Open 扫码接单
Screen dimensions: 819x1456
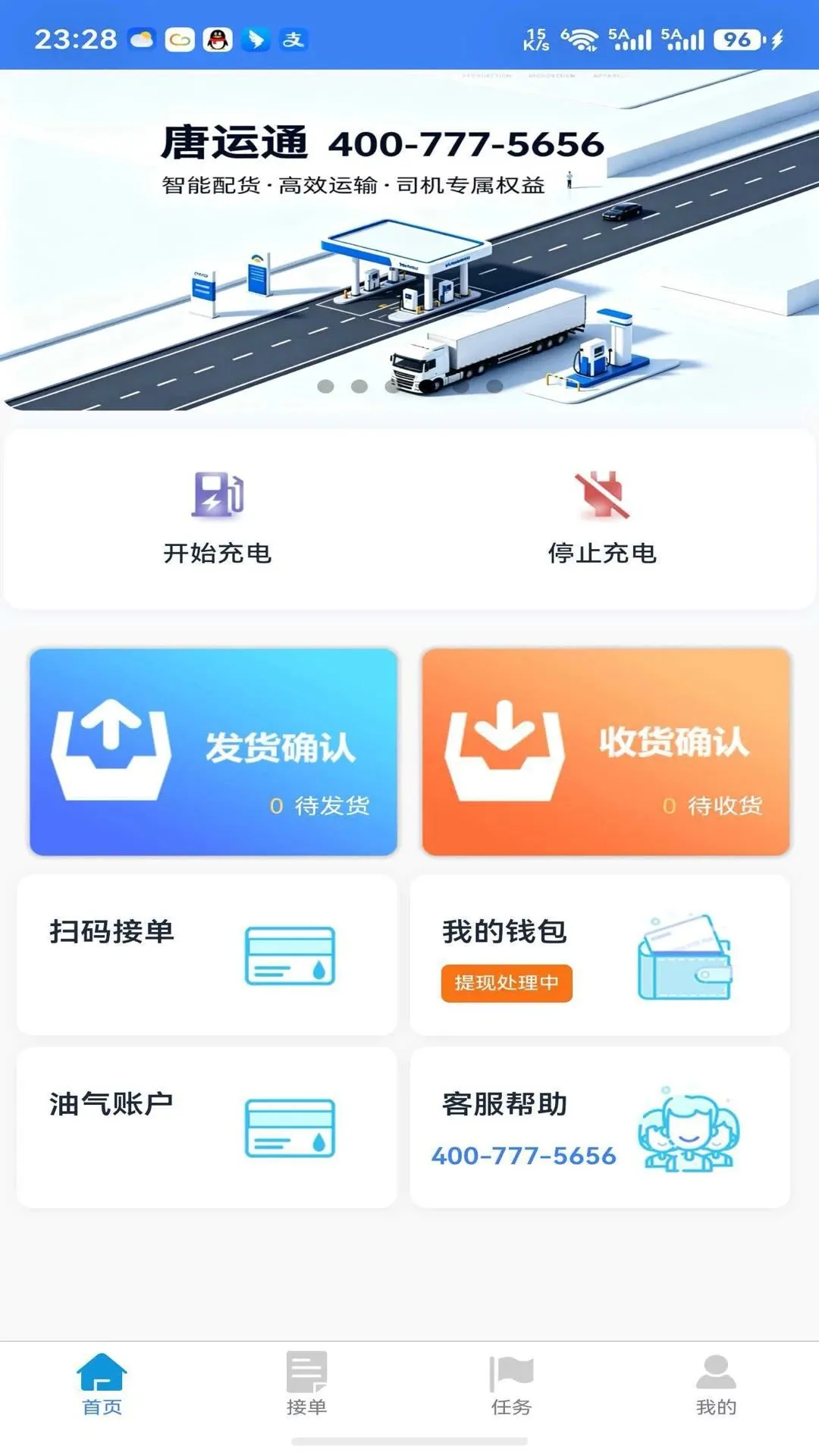207,955
